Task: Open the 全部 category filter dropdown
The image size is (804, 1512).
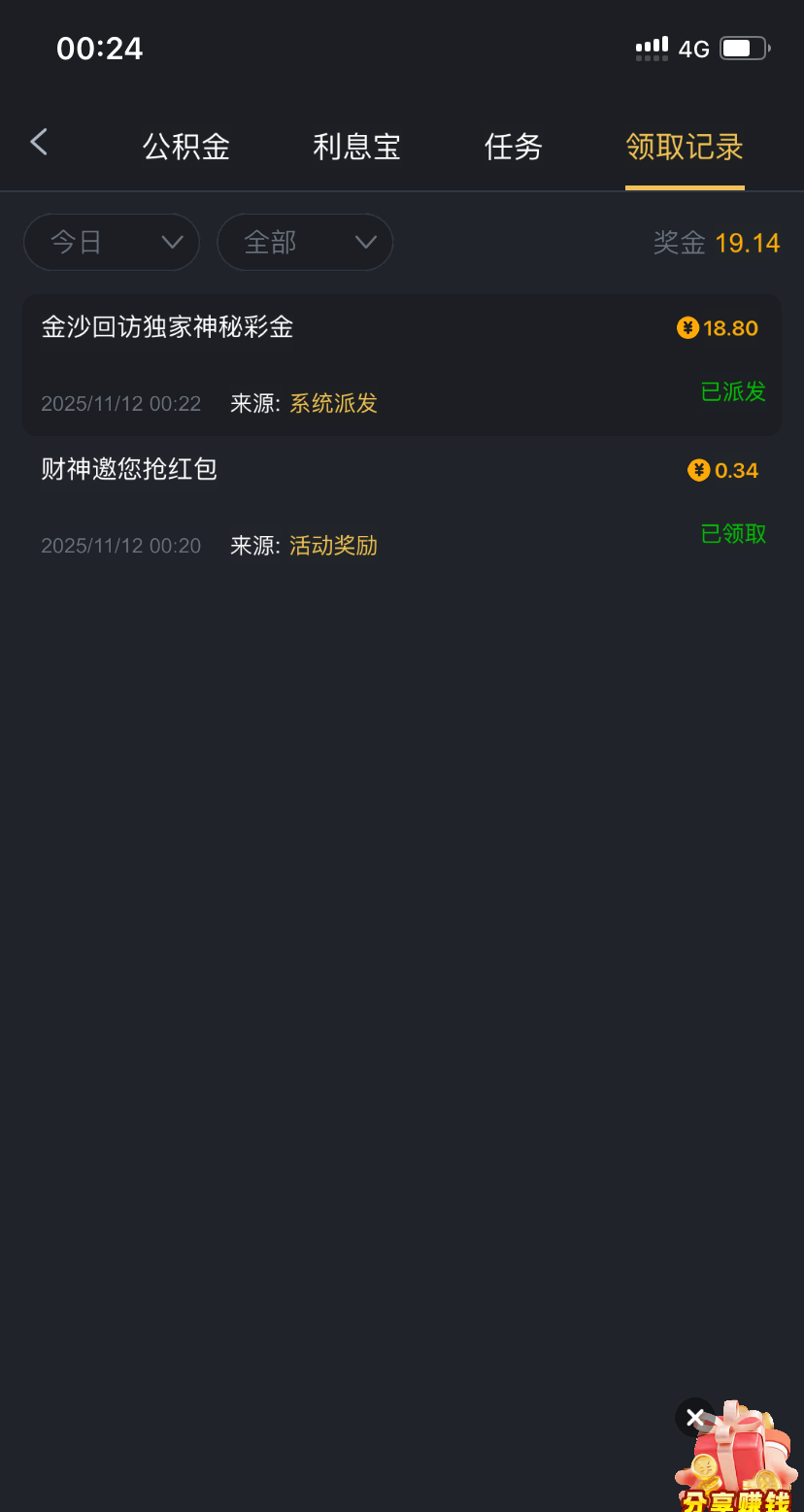Action: tap(305, 242)
